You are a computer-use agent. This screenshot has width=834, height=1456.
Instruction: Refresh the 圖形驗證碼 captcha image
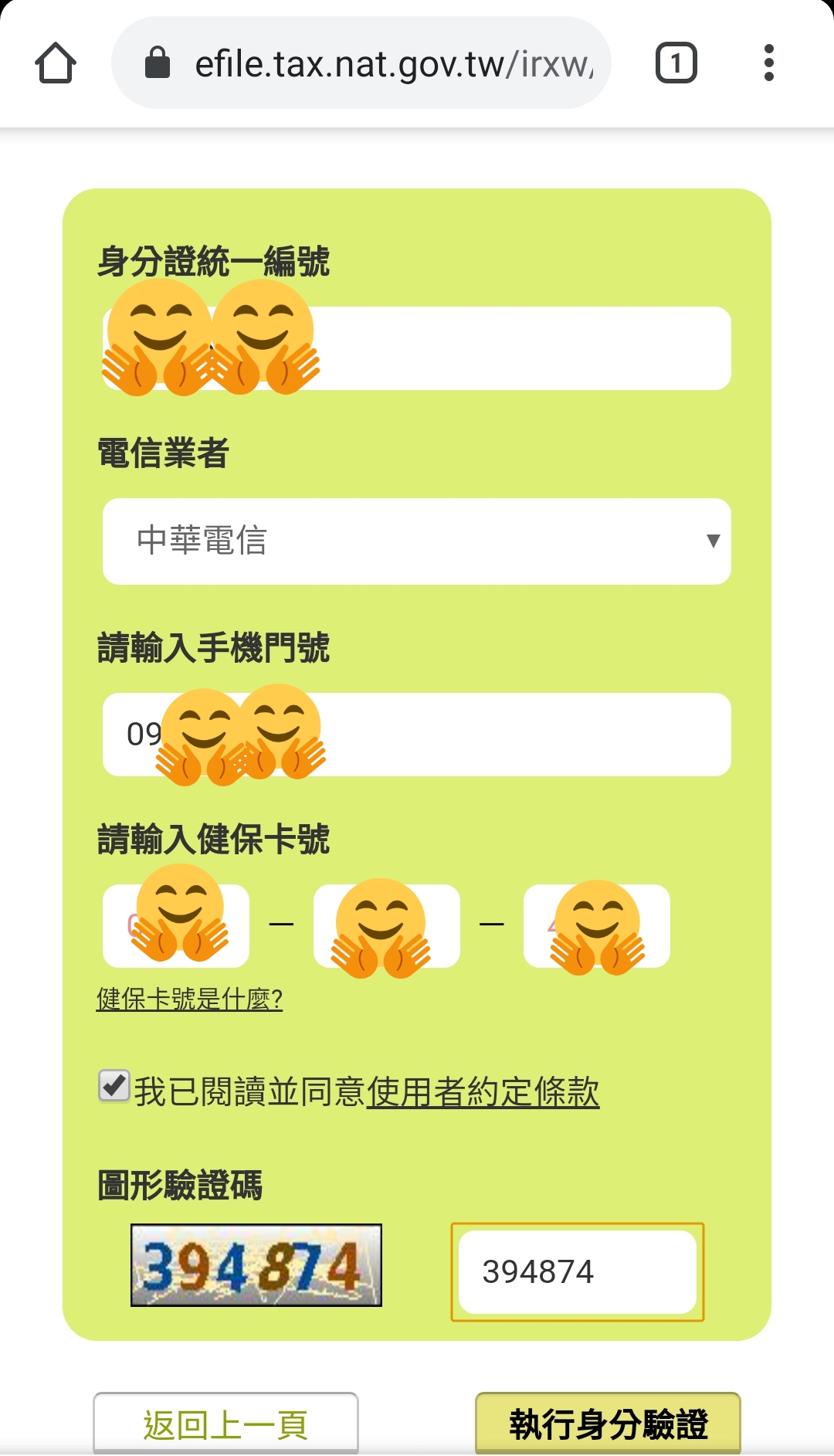click(x=256, y=1265)
